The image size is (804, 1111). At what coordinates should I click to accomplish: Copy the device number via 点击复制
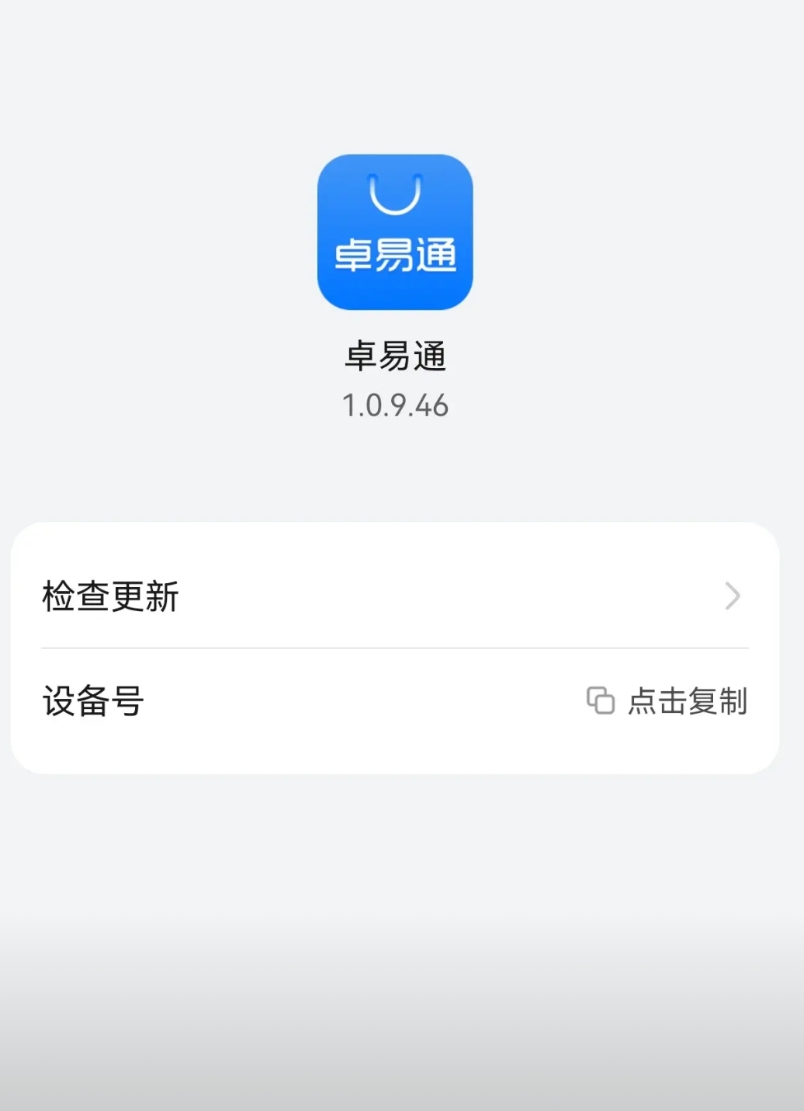(x=667, y=701)
